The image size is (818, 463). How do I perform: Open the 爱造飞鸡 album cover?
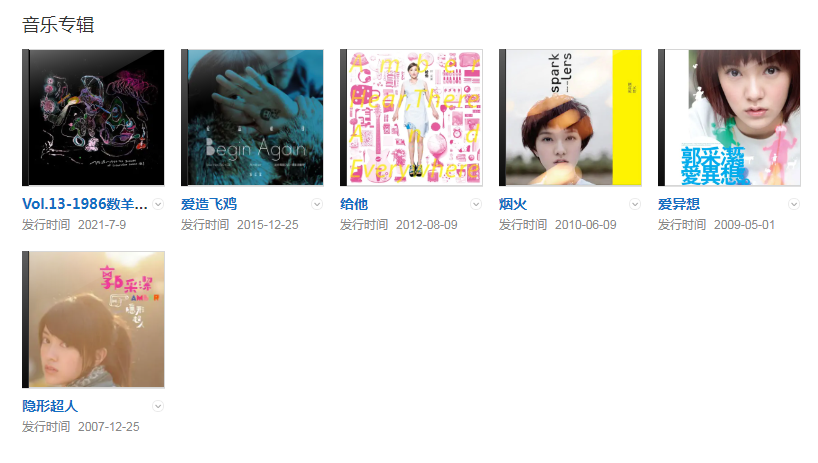pyautogui.click(x=252, y=118)
